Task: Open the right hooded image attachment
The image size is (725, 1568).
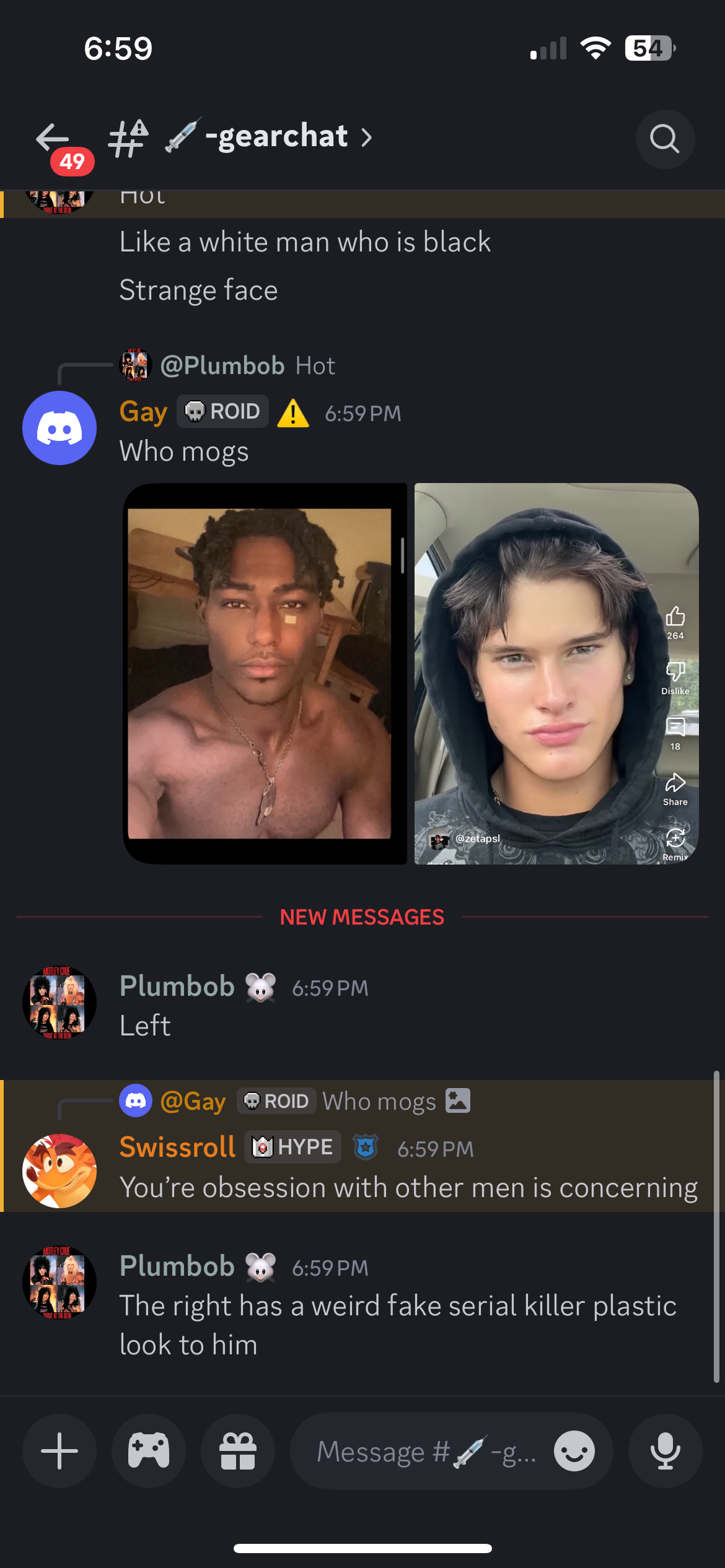Action: pyautogui.click(x=556, y=674)
